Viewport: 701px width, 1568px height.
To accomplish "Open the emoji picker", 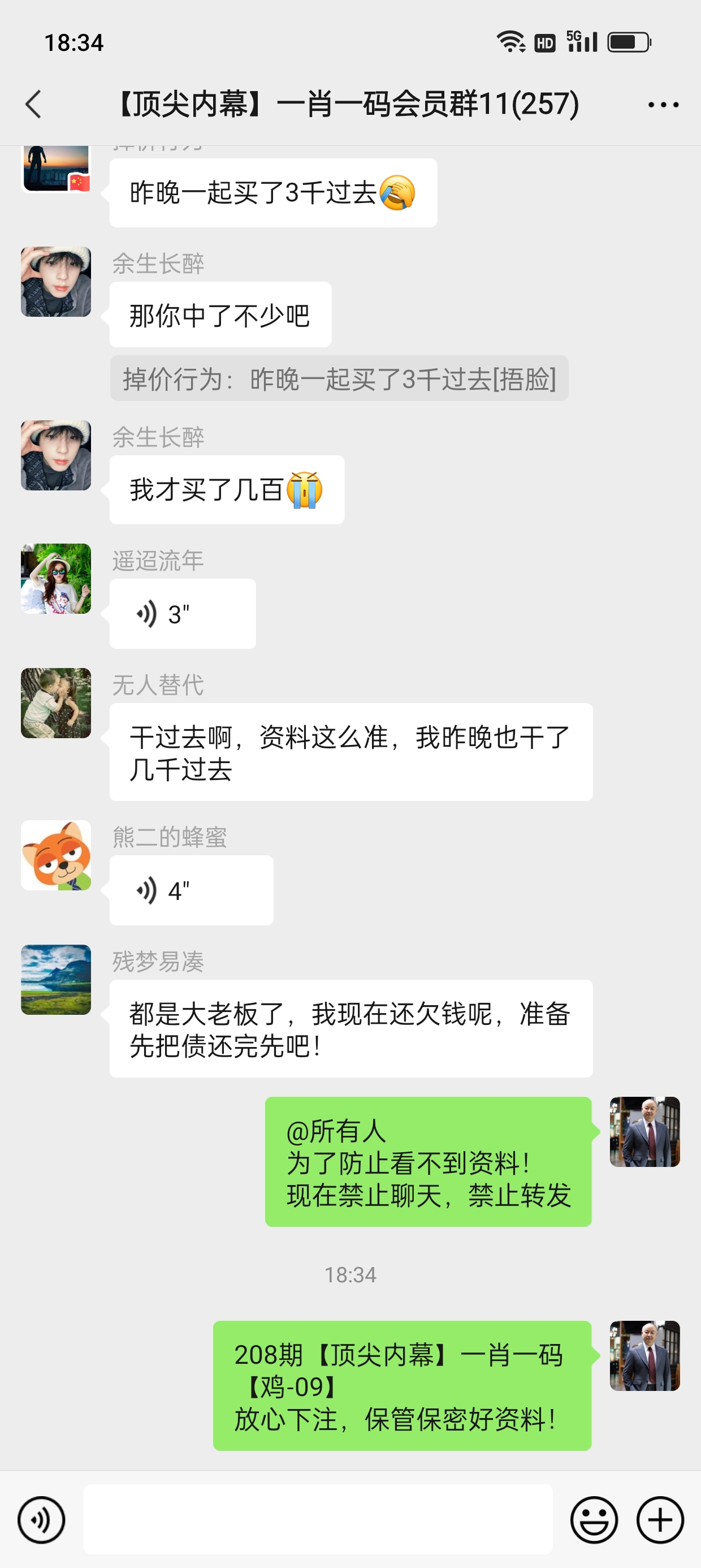I will (x=593, y=1520).
